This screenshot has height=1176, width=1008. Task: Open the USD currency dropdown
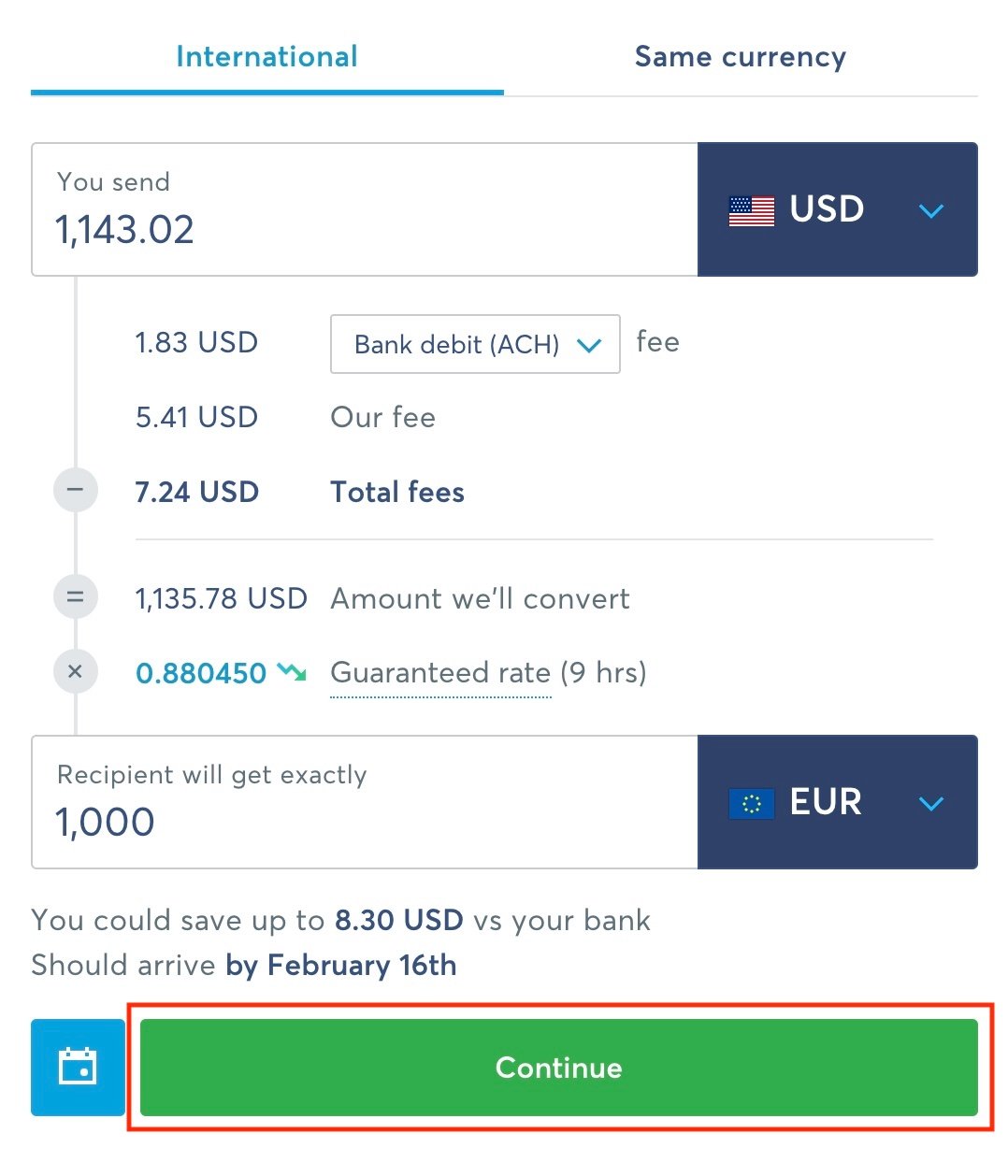click(838, 210)
